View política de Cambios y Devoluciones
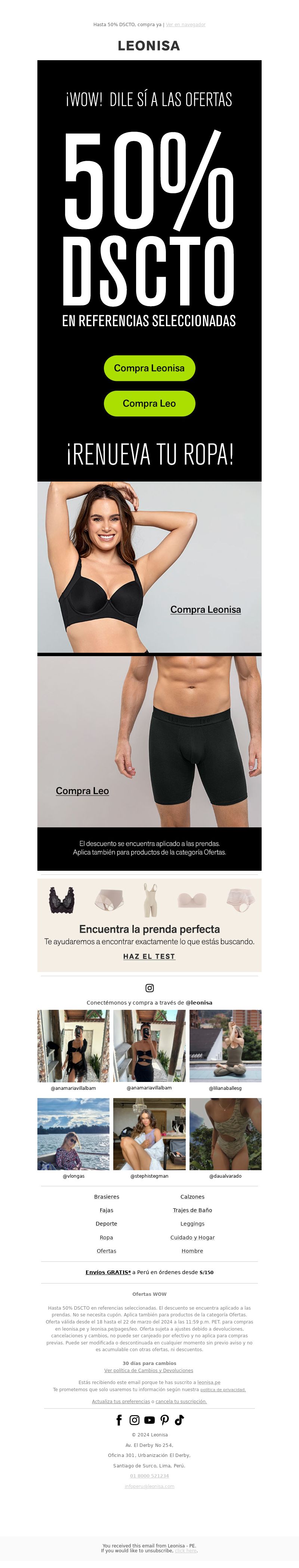299x1568 pixels. click(x=149, y=1370)
